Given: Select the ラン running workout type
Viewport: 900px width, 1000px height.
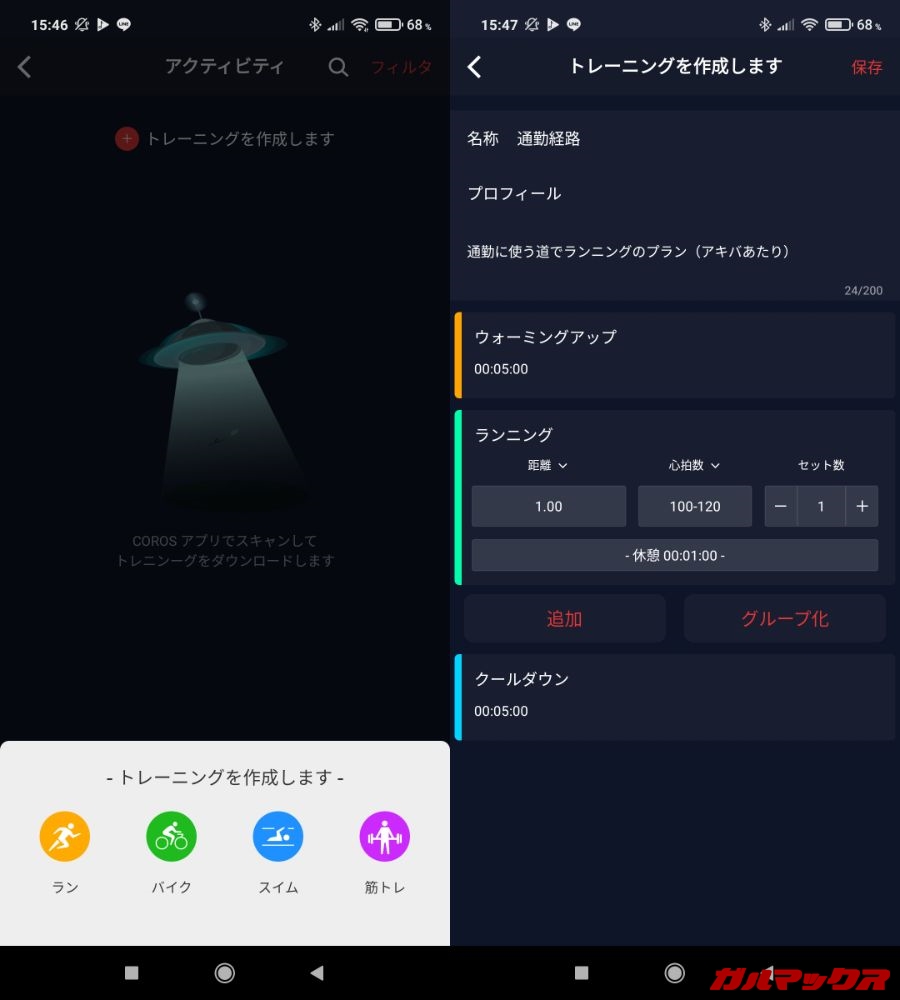Looking at the screenshot, I should click(x=65, y=837).
